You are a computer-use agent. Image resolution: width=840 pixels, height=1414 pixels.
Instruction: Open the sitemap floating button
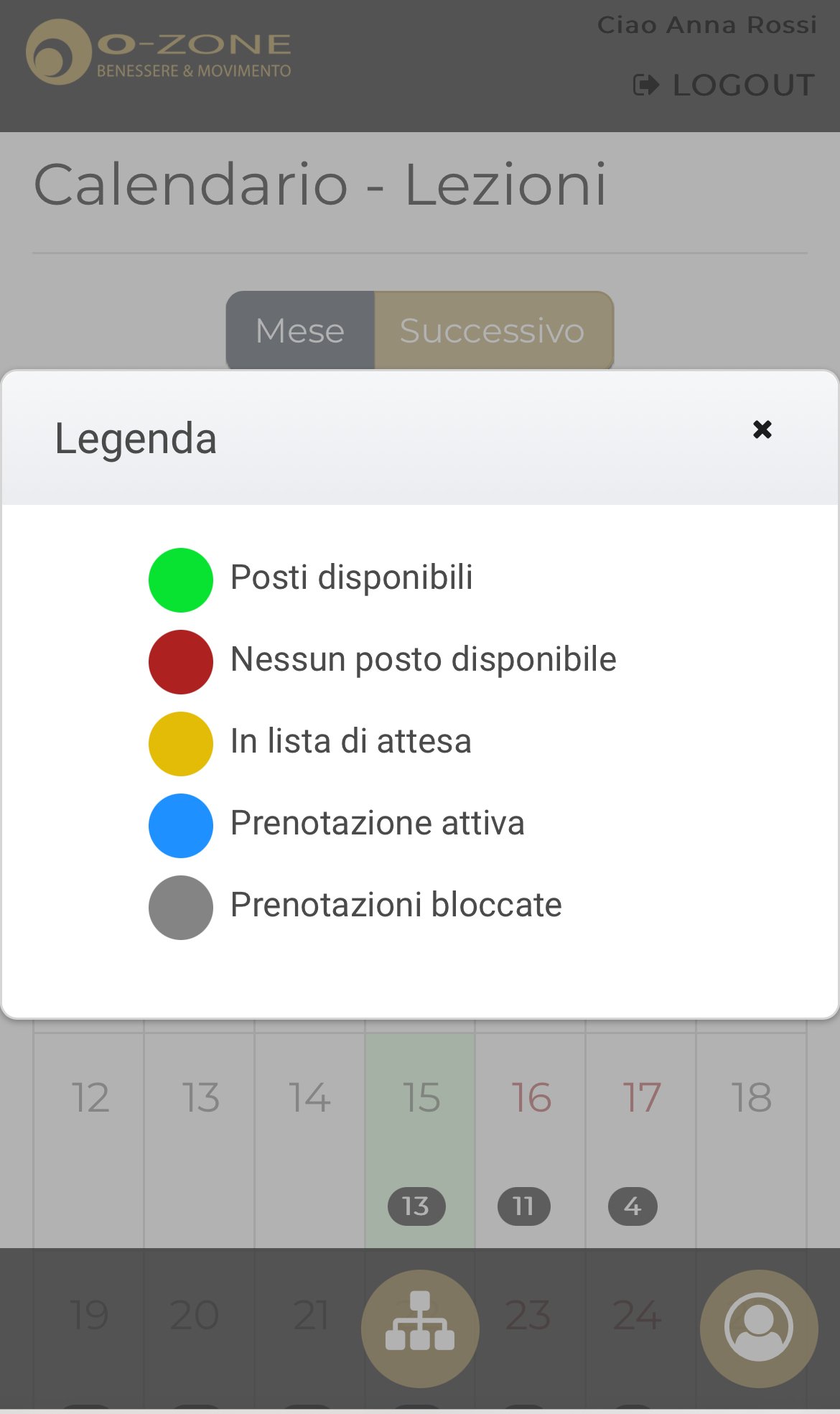(x=420, y=1329)
